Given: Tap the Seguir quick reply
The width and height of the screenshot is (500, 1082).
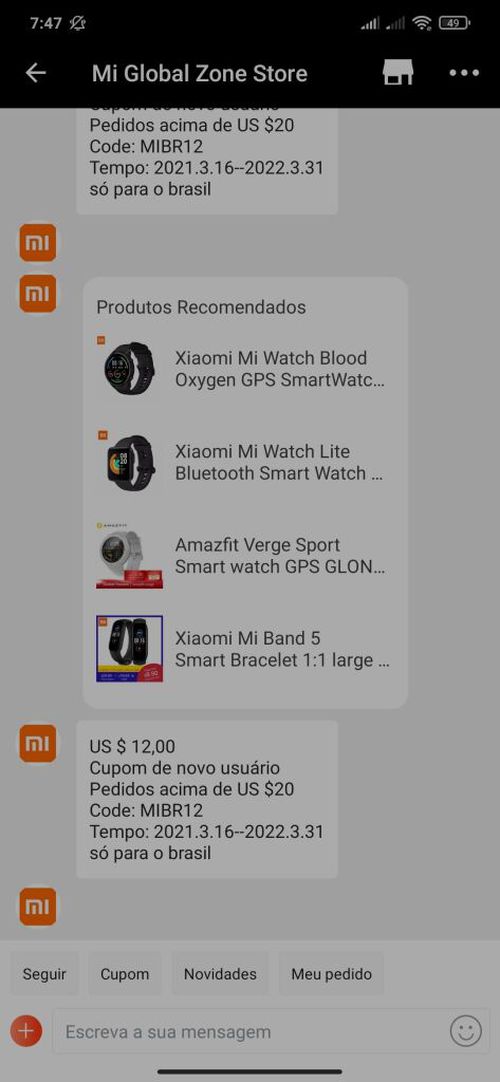Looking at the screenshot, I should [45, 974].
